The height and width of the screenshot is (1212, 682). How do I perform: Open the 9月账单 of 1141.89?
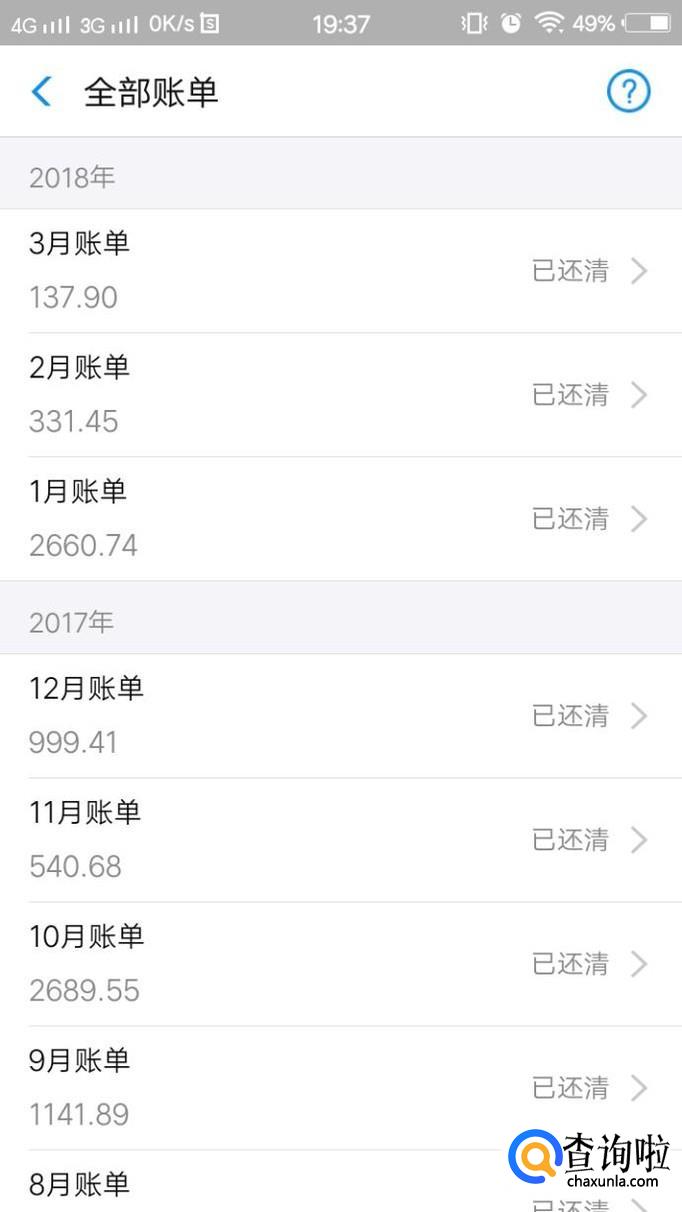tap(341, 1088)
